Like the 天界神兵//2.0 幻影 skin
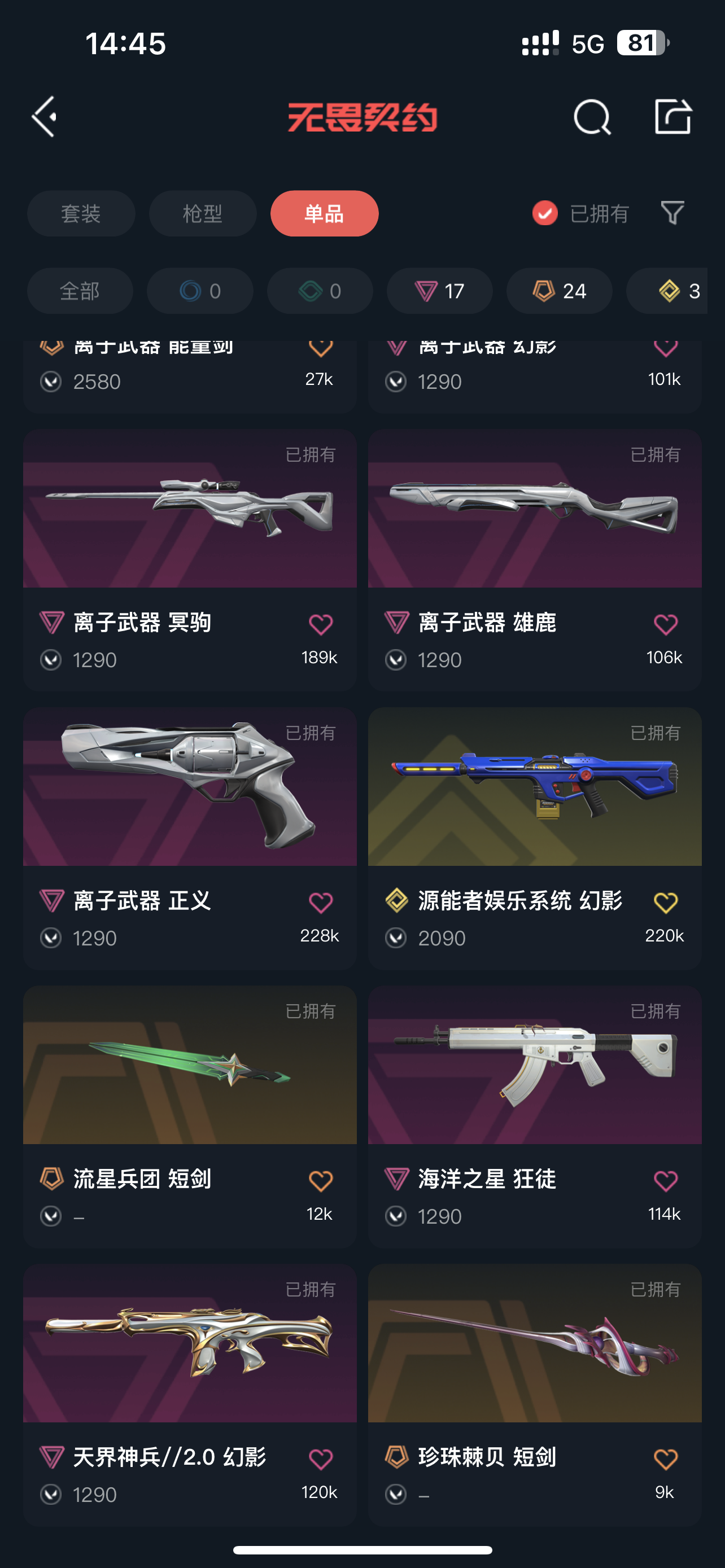 321,1459
